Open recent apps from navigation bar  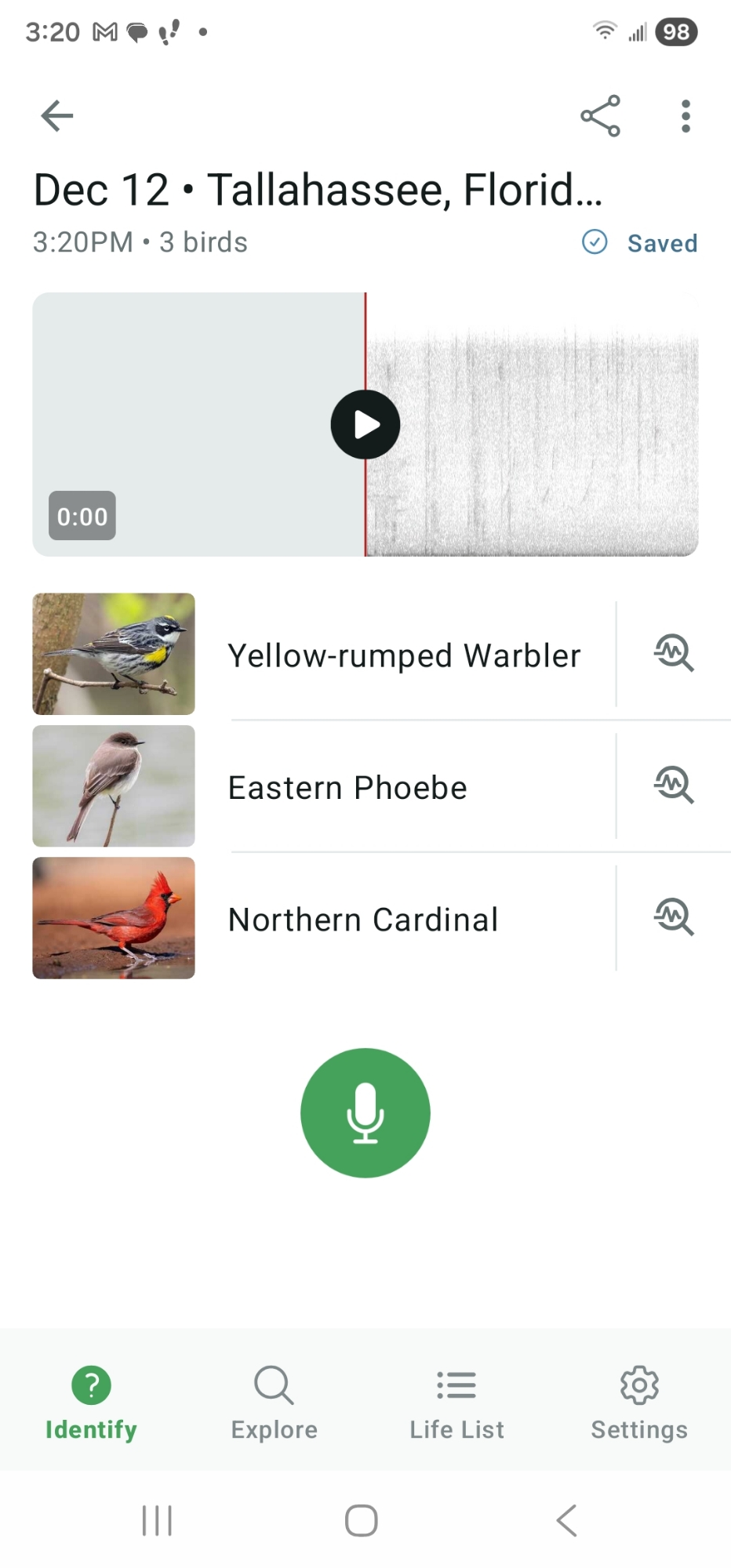(x=157, y=1520)
